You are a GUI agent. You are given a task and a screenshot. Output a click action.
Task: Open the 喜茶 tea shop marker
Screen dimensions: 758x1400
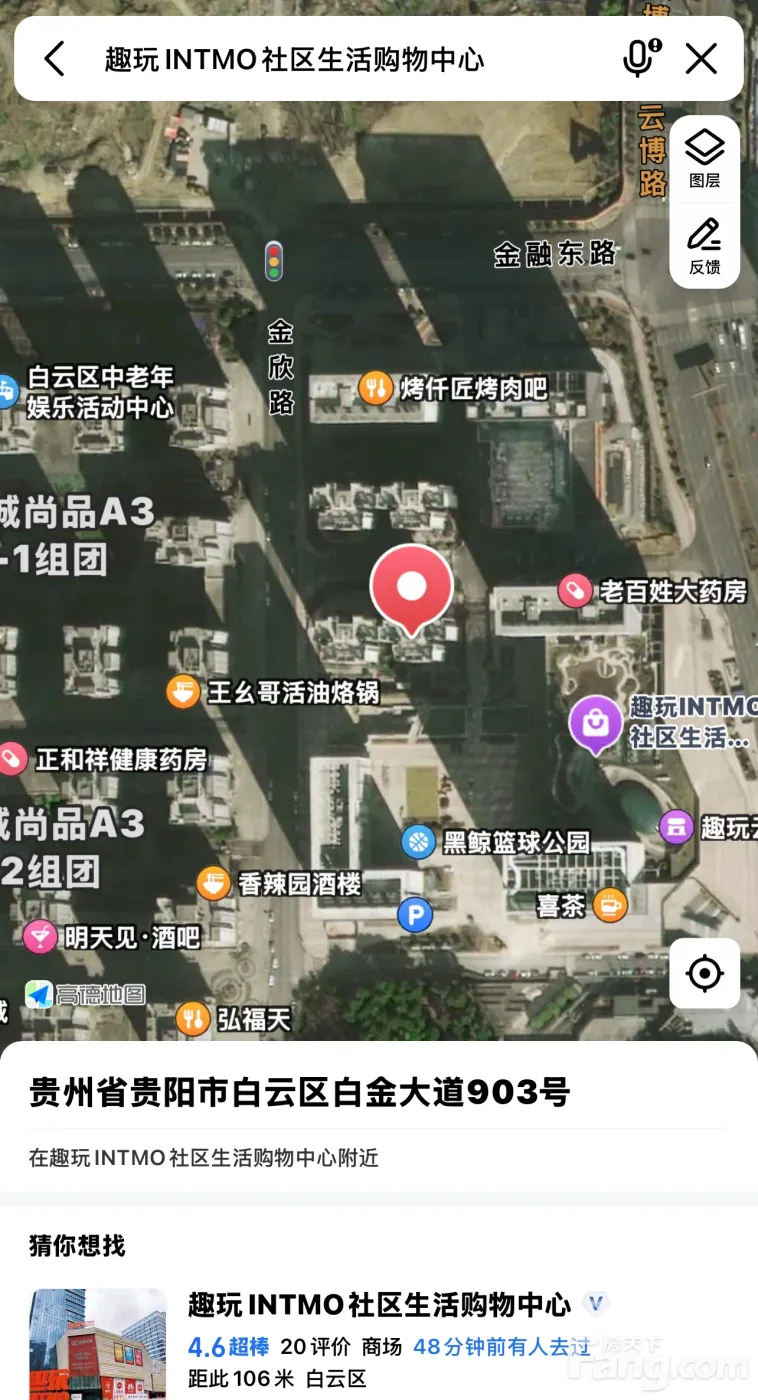pos(610,905)
